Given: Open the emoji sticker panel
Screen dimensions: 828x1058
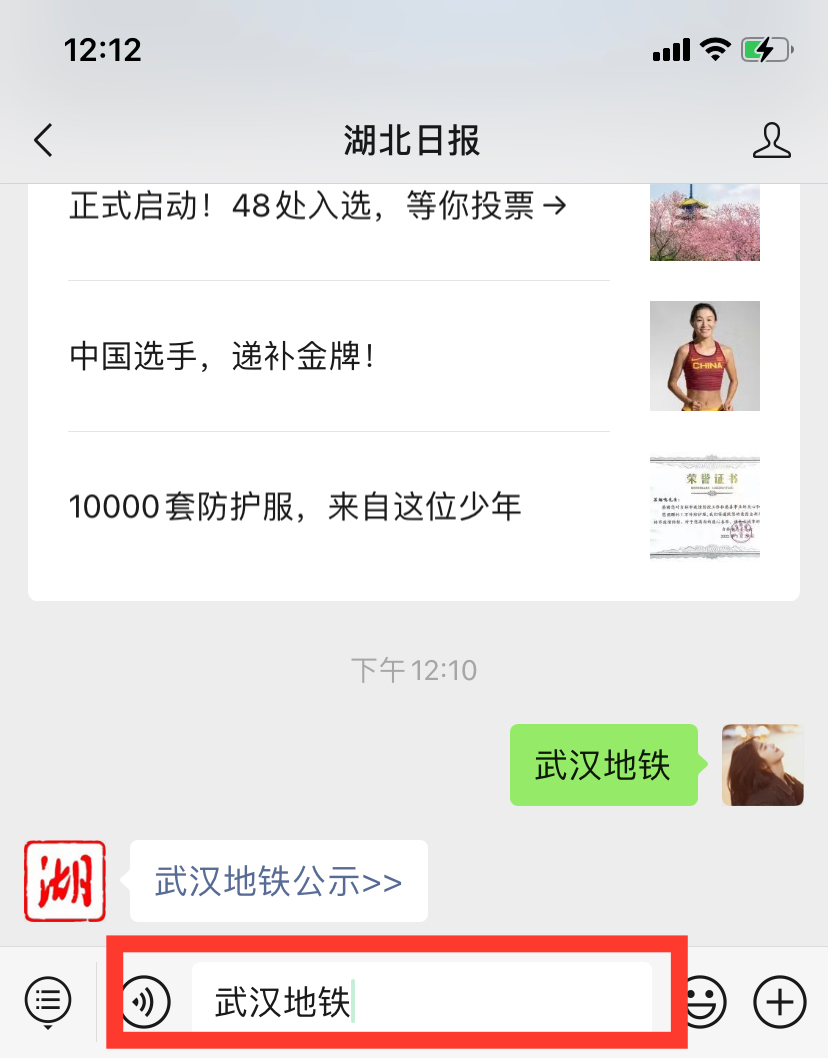Looking at the screenshot, I should [x=704, y=1000].
